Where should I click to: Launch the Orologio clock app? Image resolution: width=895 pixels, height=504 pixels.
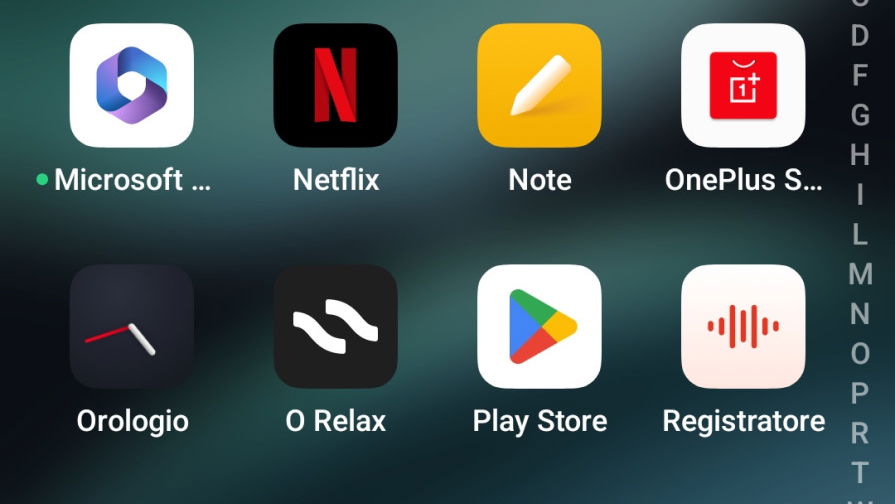[x=131, y=326]
